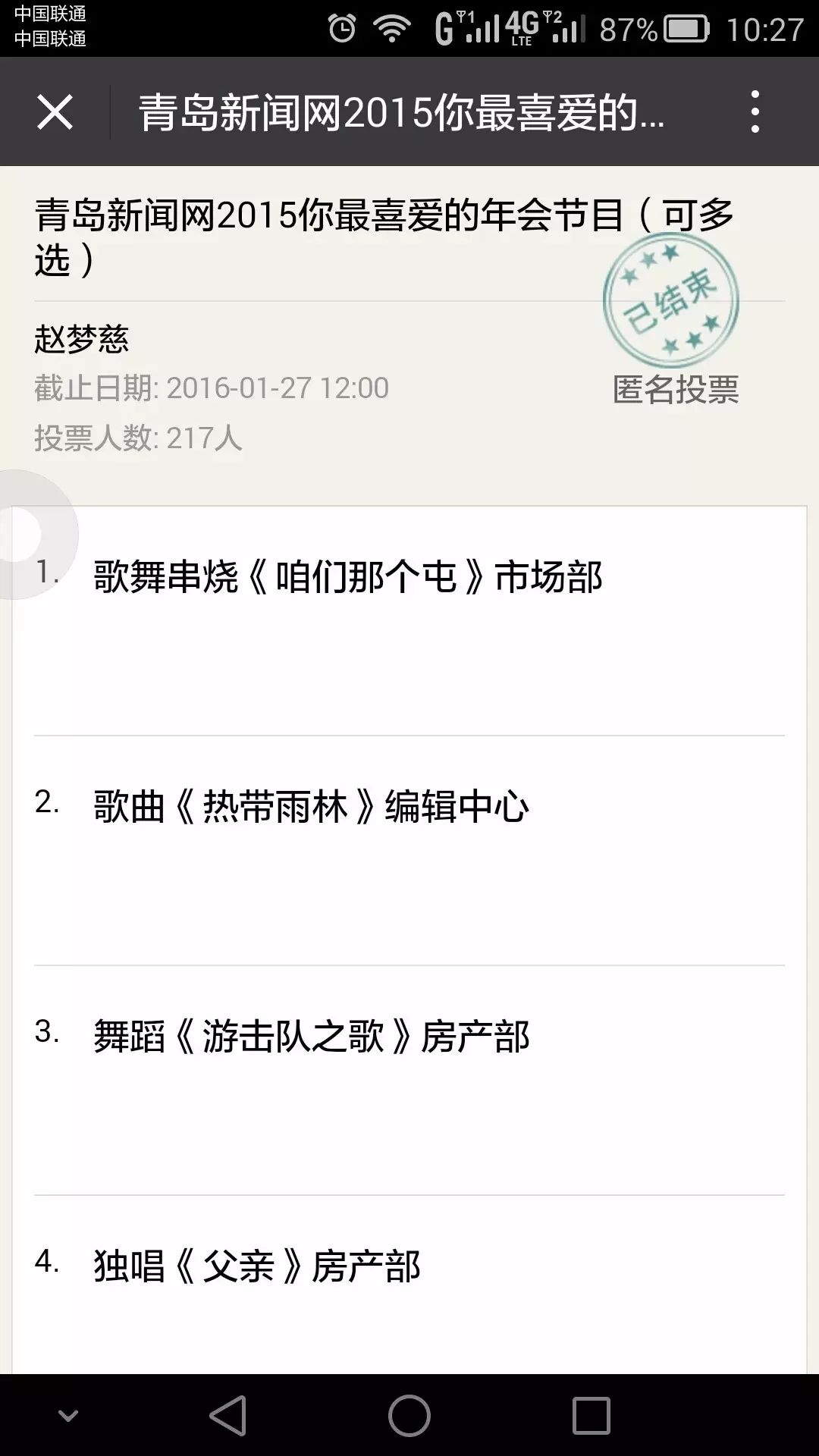Select option 2 歌曲《热带雨林》编辑中心
The image size is (819, 1456).
[x=409, y=851]
